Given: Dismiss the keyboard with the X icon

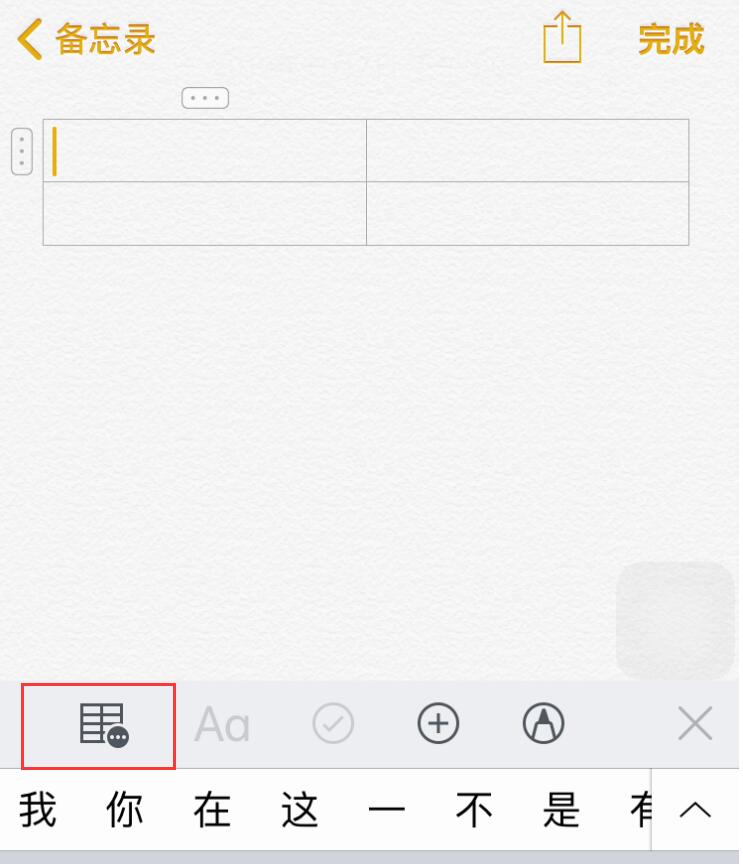Looking at the screenshot, I should click(695, 723).
